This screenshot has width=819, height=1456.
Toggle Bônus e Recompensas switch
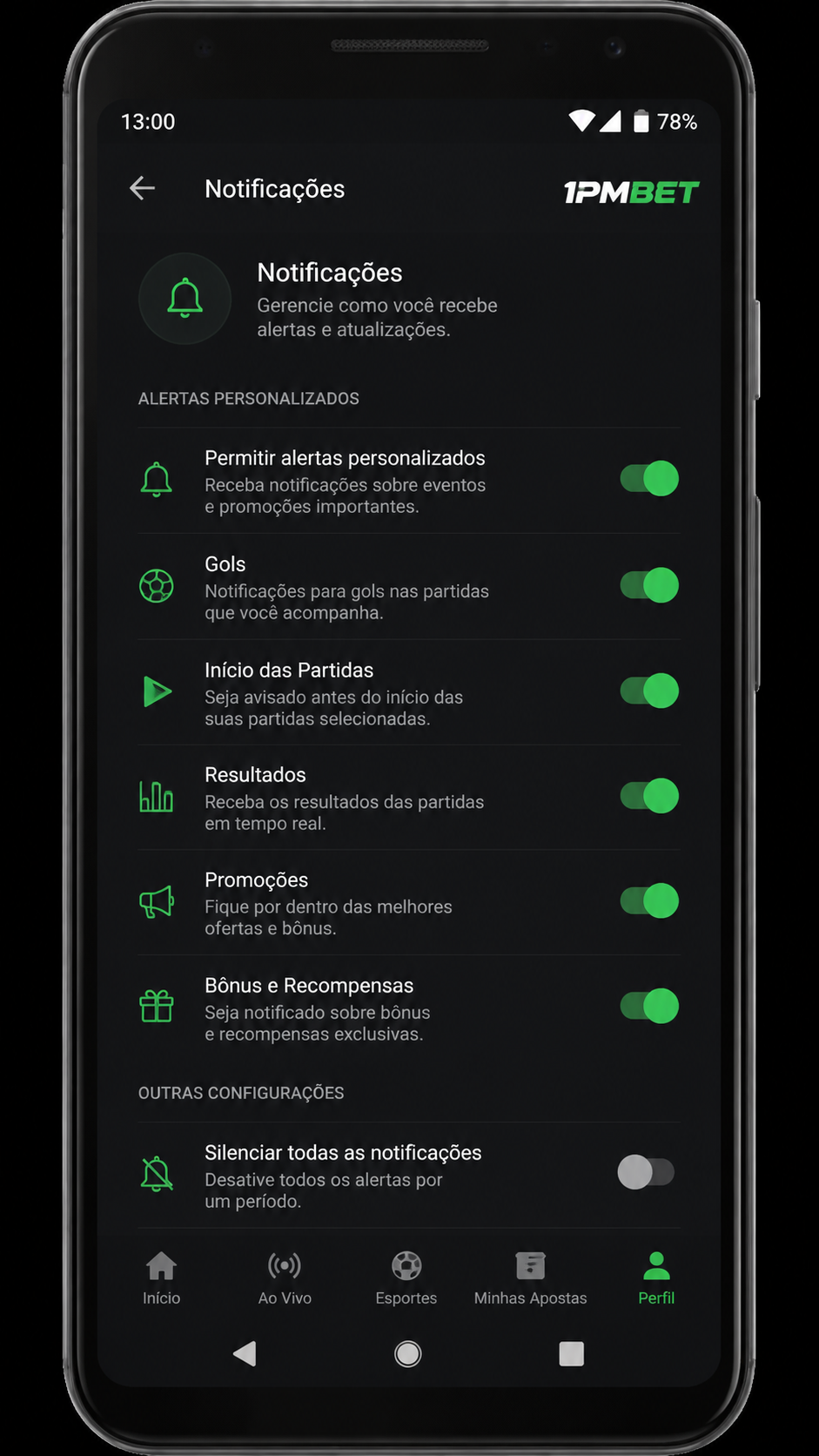(649, 1006)
